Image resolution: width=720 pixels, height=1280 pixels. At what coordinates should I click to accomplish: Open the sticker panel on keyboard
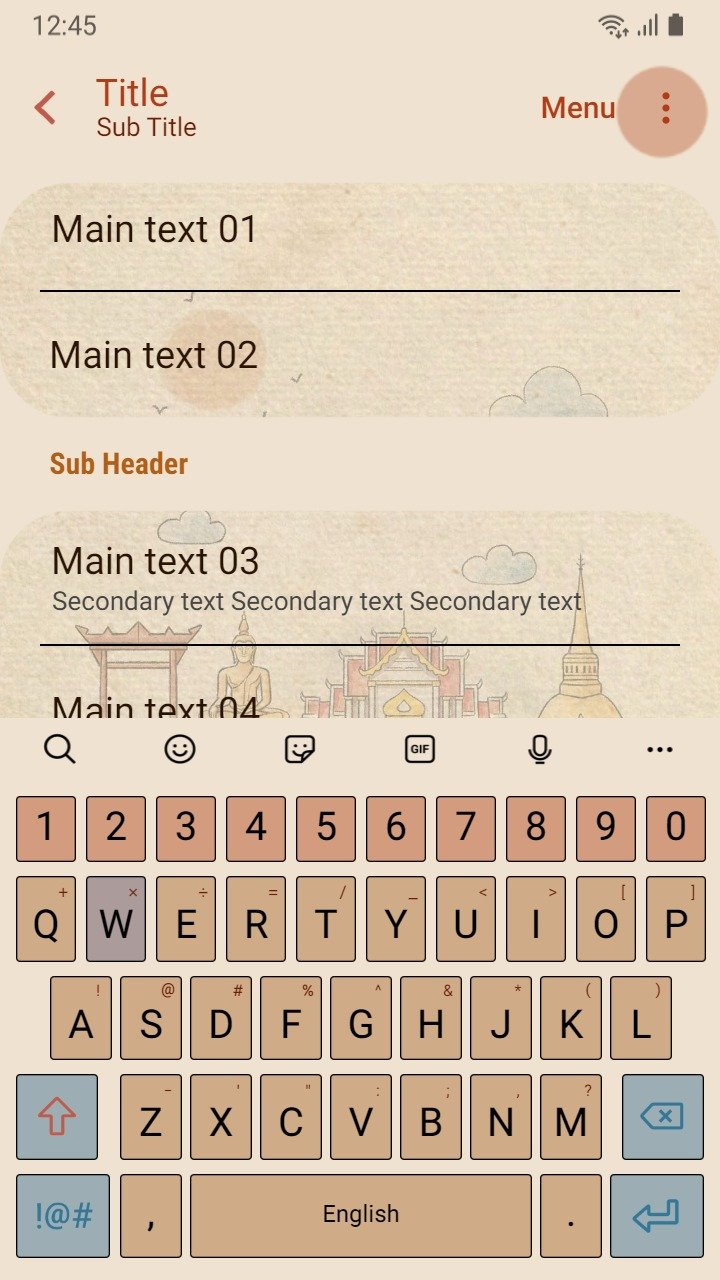[x=300, y=748]
